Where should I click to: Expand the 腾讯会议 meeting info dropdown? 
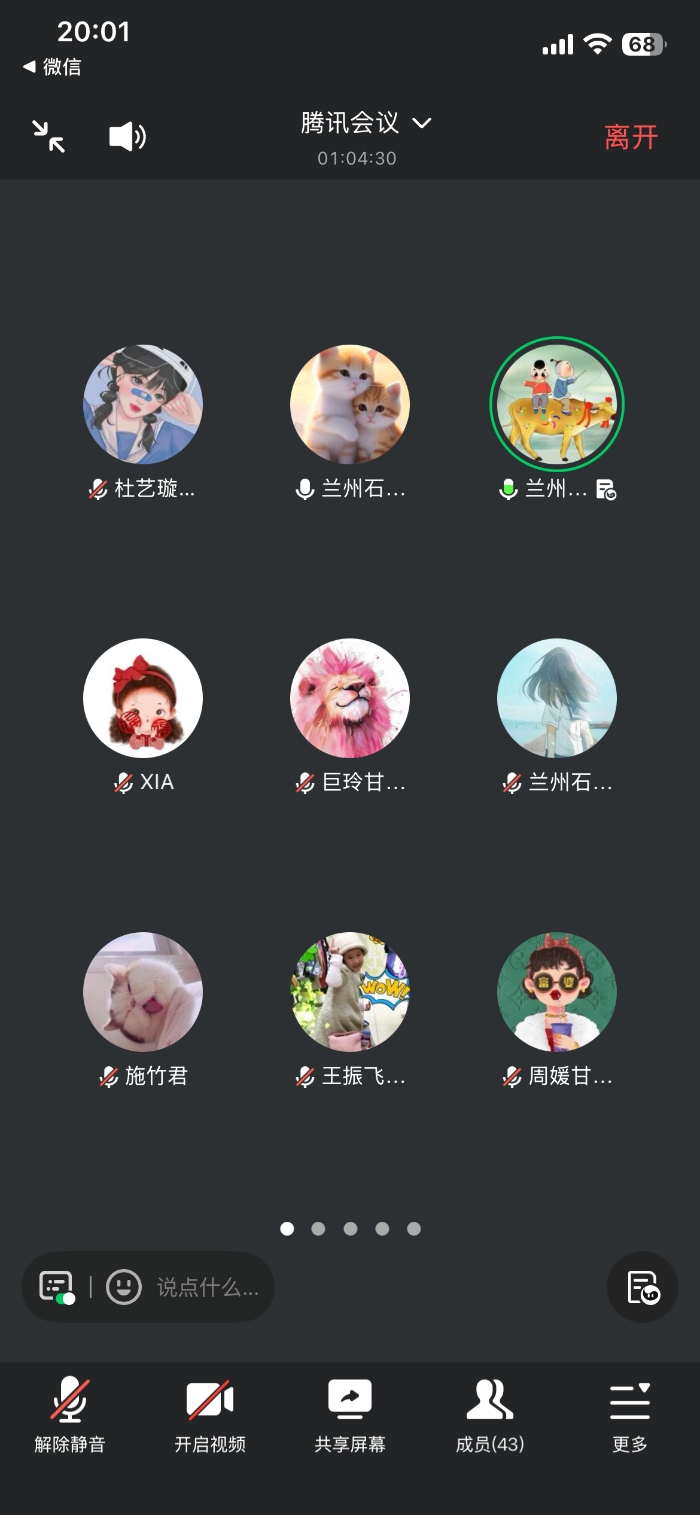coord(366,123)
